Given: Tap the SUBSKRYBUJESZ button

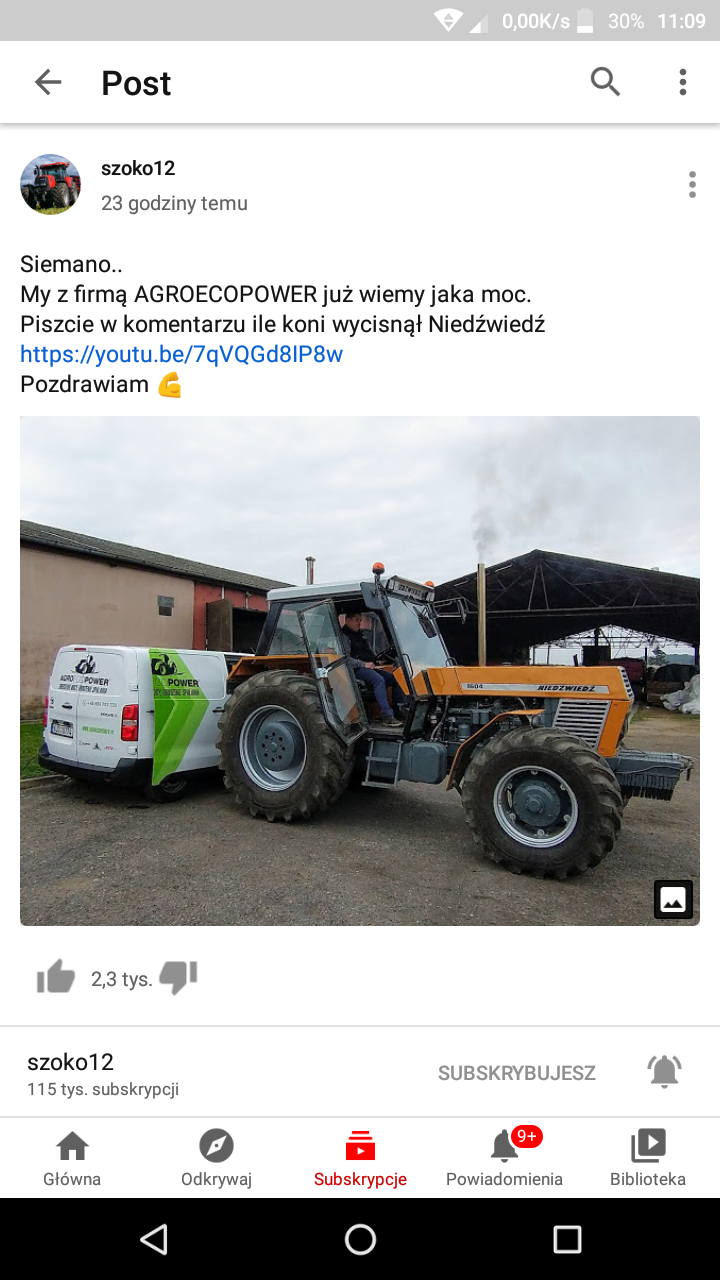Looking at the screenshot, I should click(516, 1073).
